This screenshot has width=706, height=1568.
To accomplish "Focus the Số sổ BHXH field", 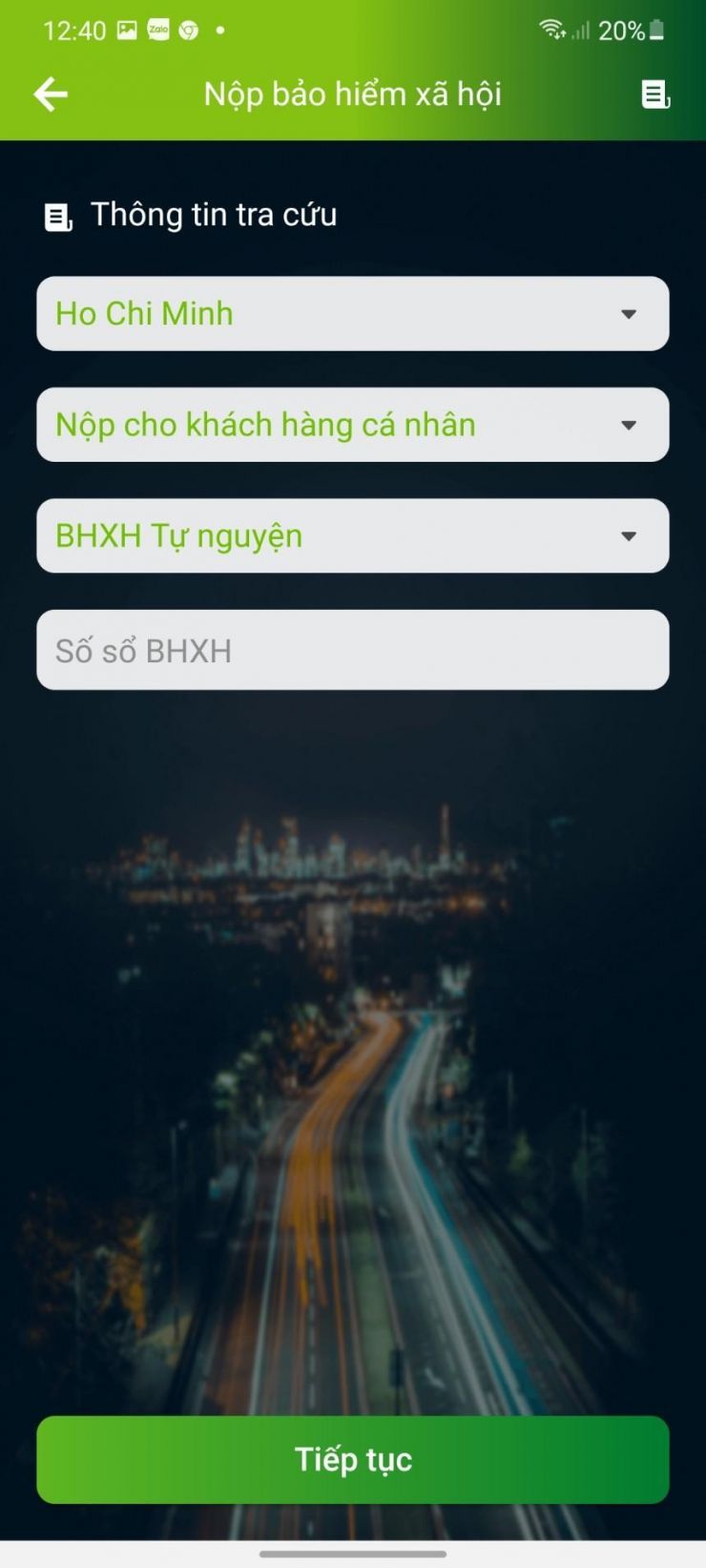I will [x=352, y=650].
